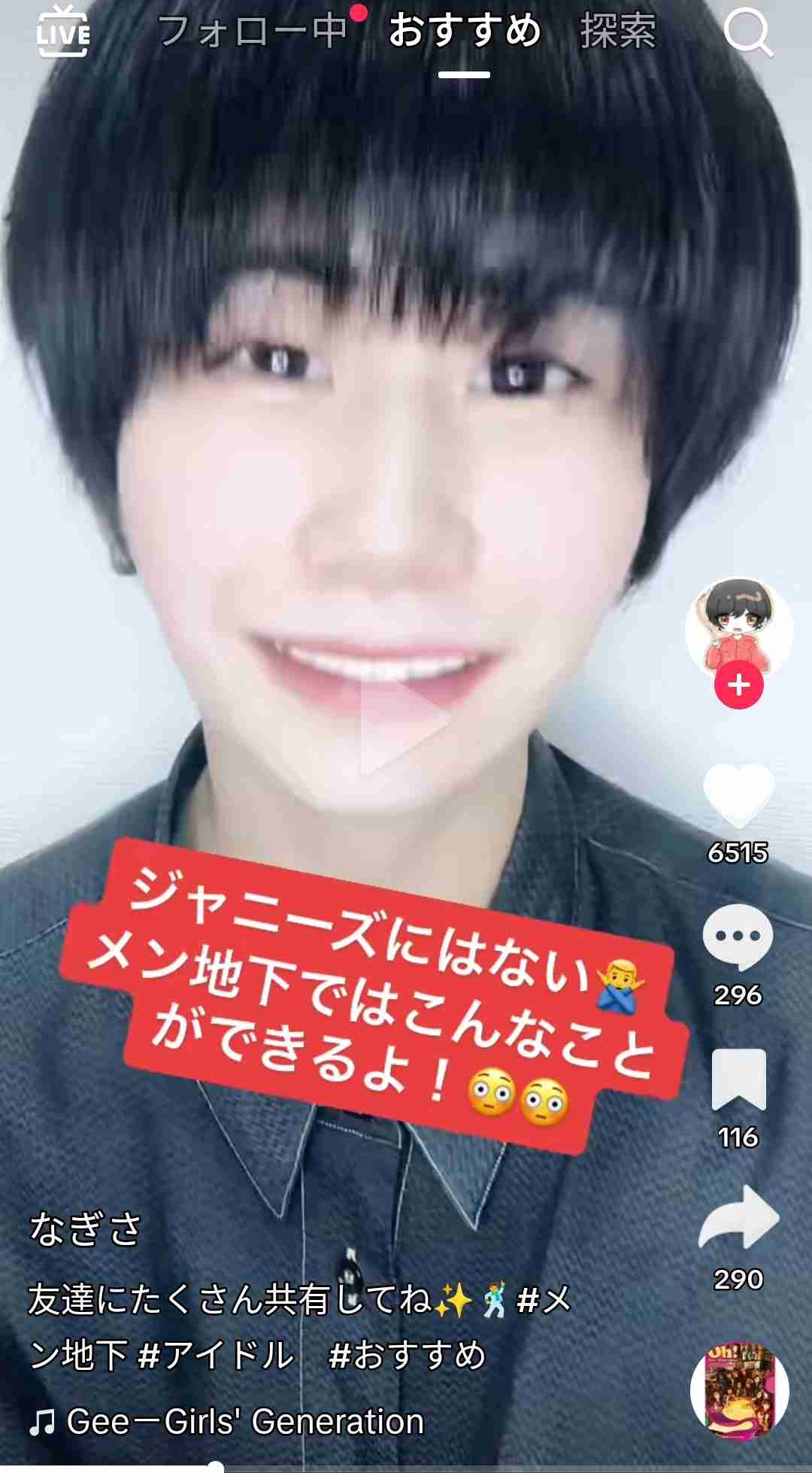Switch to the 探索 tab
The image size is (812, 1473).
tap(618, 32)
